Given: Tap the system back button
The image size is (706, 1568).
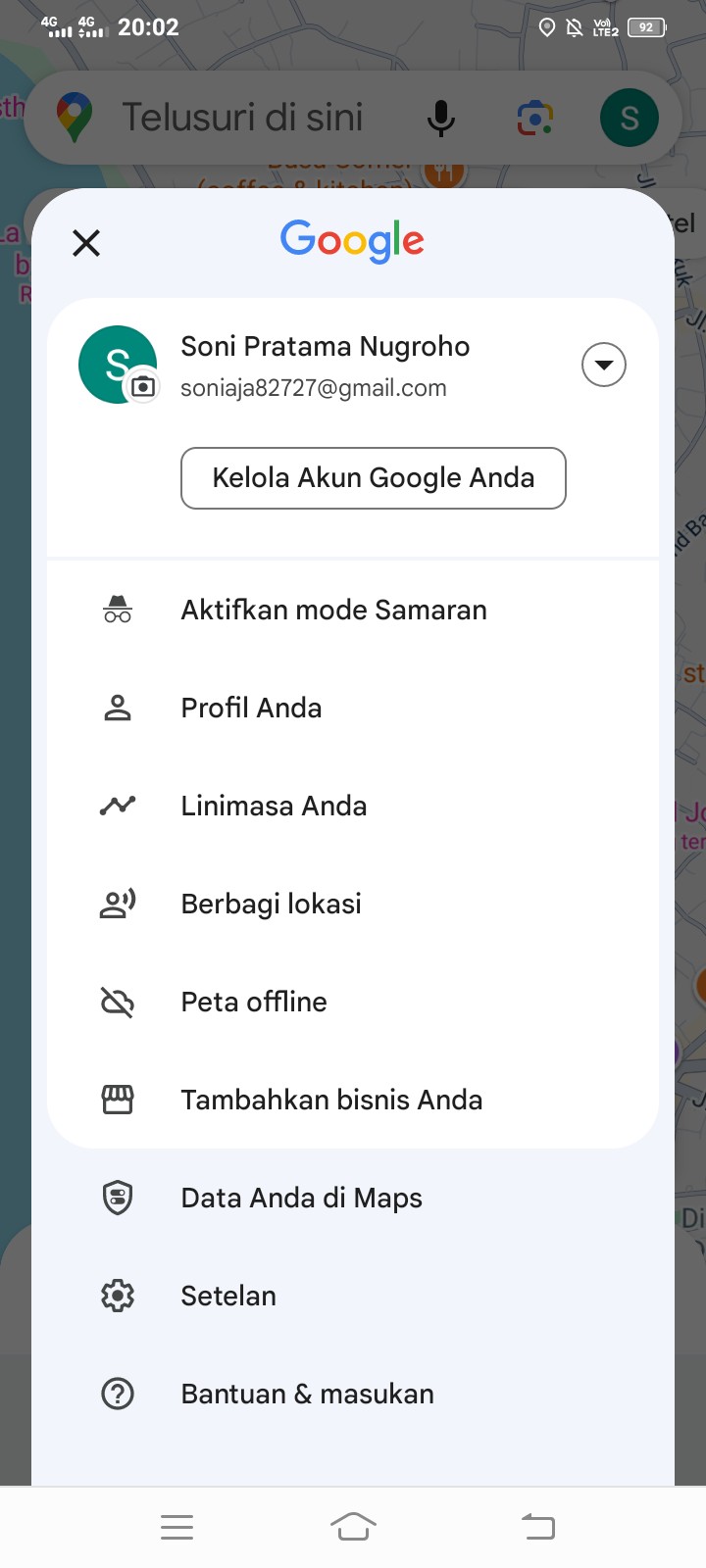Looking at the screenshot, I should (538, 1527).
